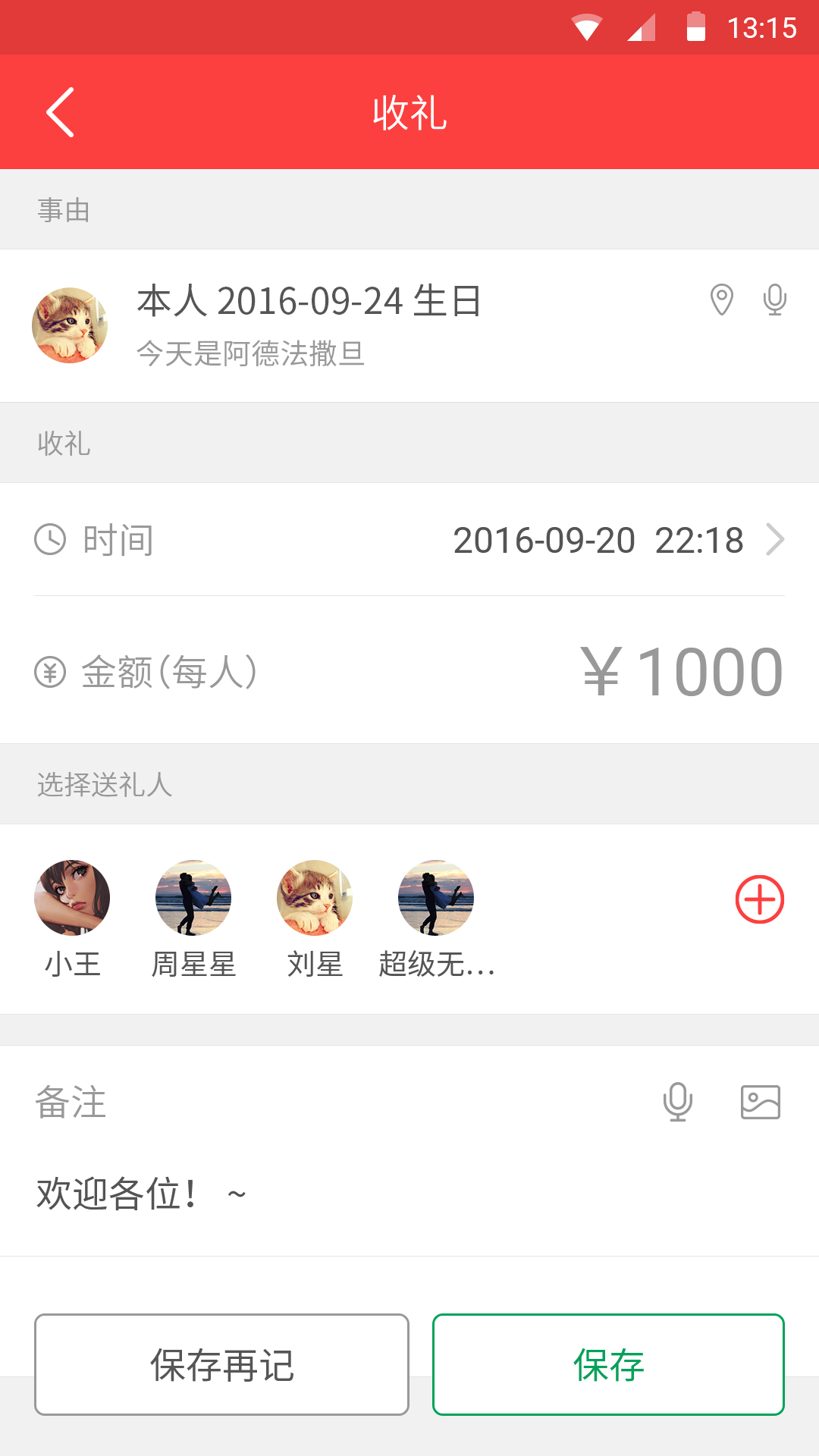The image size is (819, 1456).
Task: Select the clock icon next to 时间
Action: (x=49, y=540)
